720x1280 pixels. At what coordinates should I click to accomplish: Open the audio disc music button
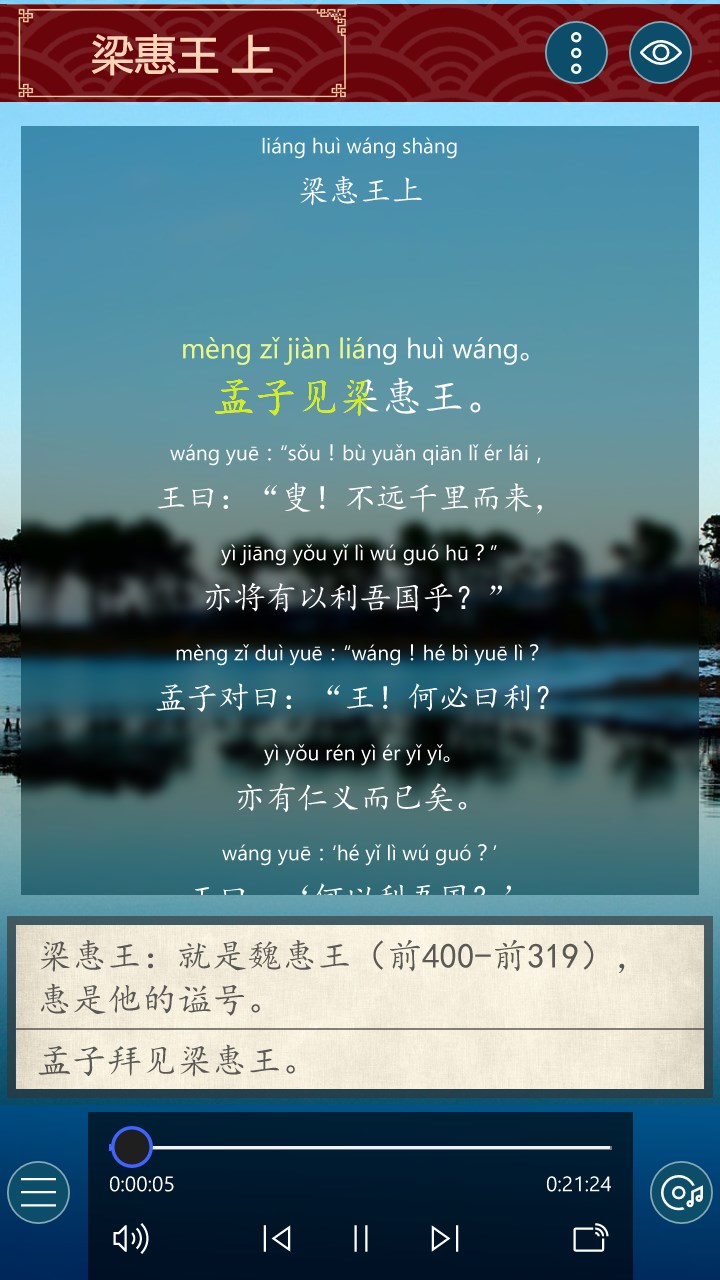[681, 1192]
